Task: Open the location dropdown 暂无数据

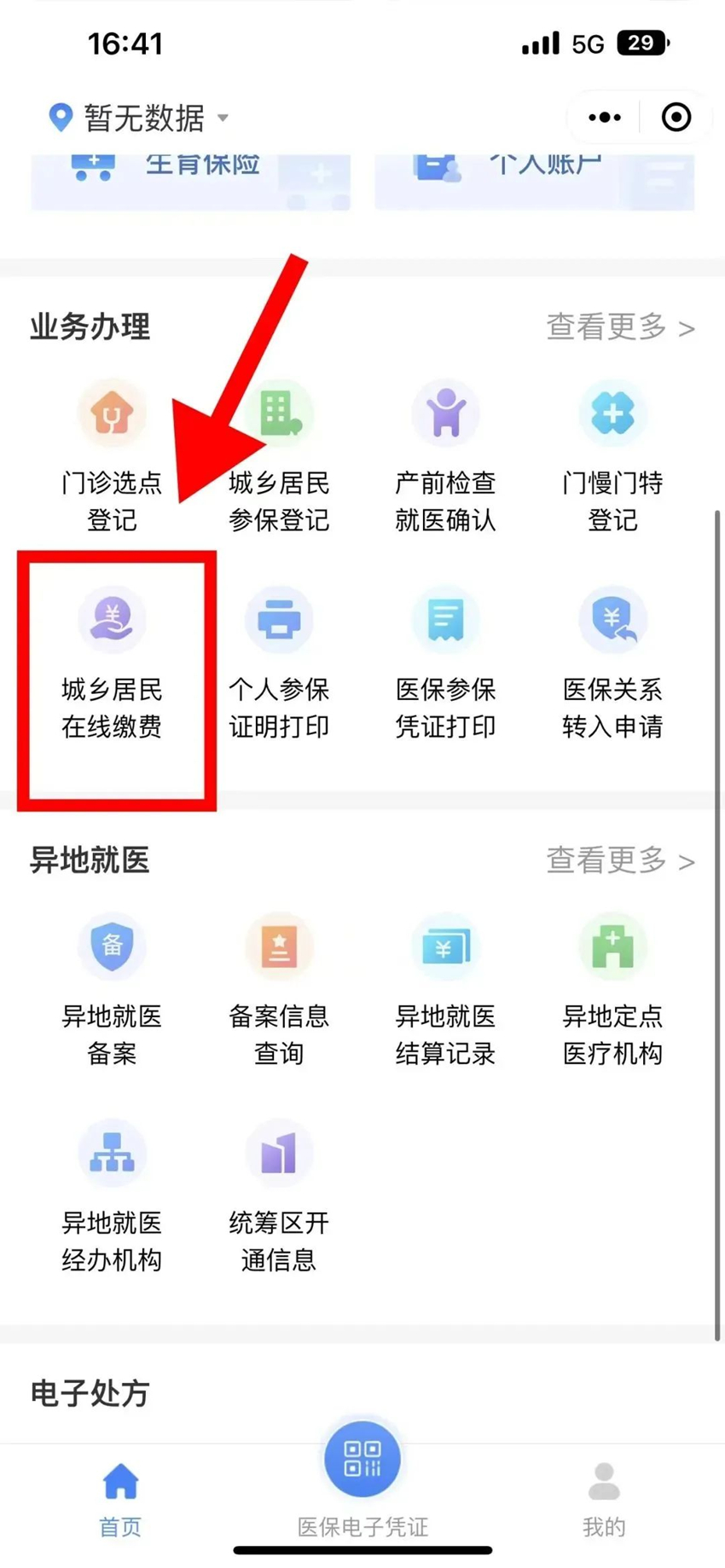Action: [x=141, y=118]
